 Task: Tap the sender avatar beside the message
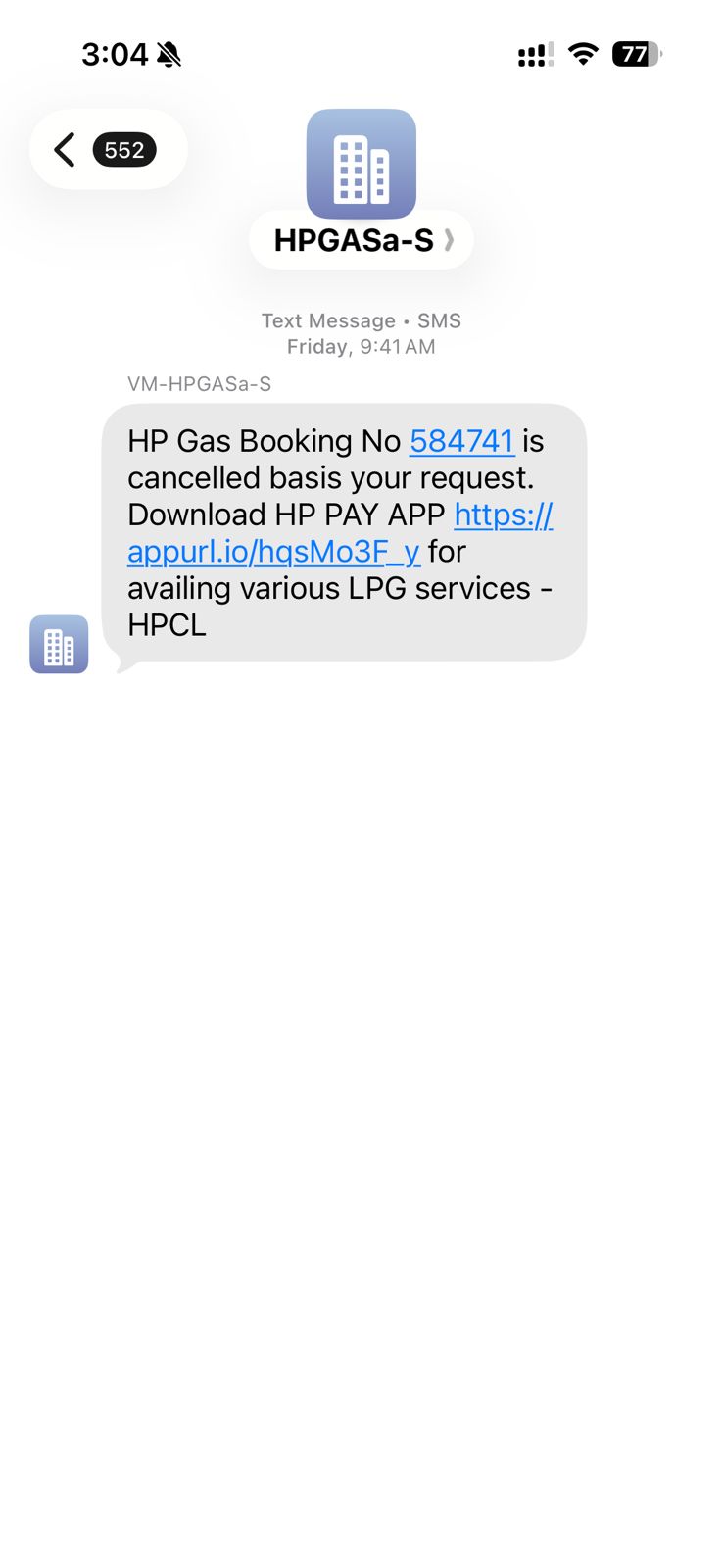tap(59, 645)
